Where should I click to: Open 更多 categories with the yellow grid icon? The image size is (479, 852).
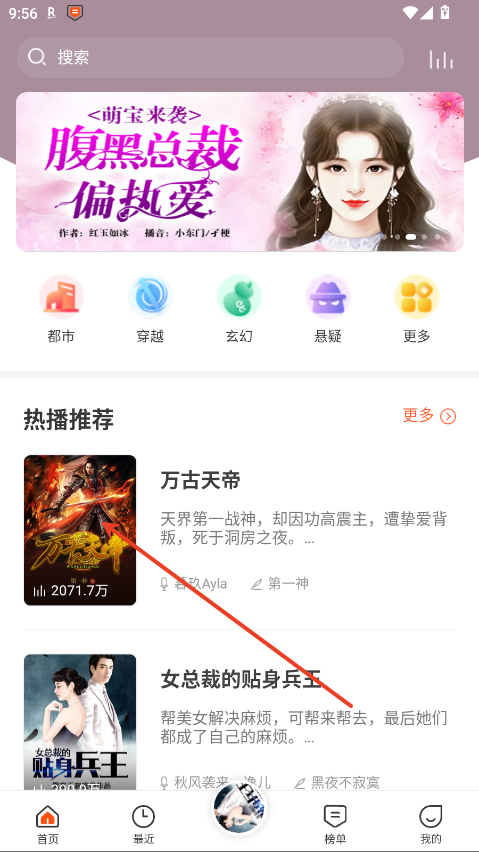(x=417, y=309)
